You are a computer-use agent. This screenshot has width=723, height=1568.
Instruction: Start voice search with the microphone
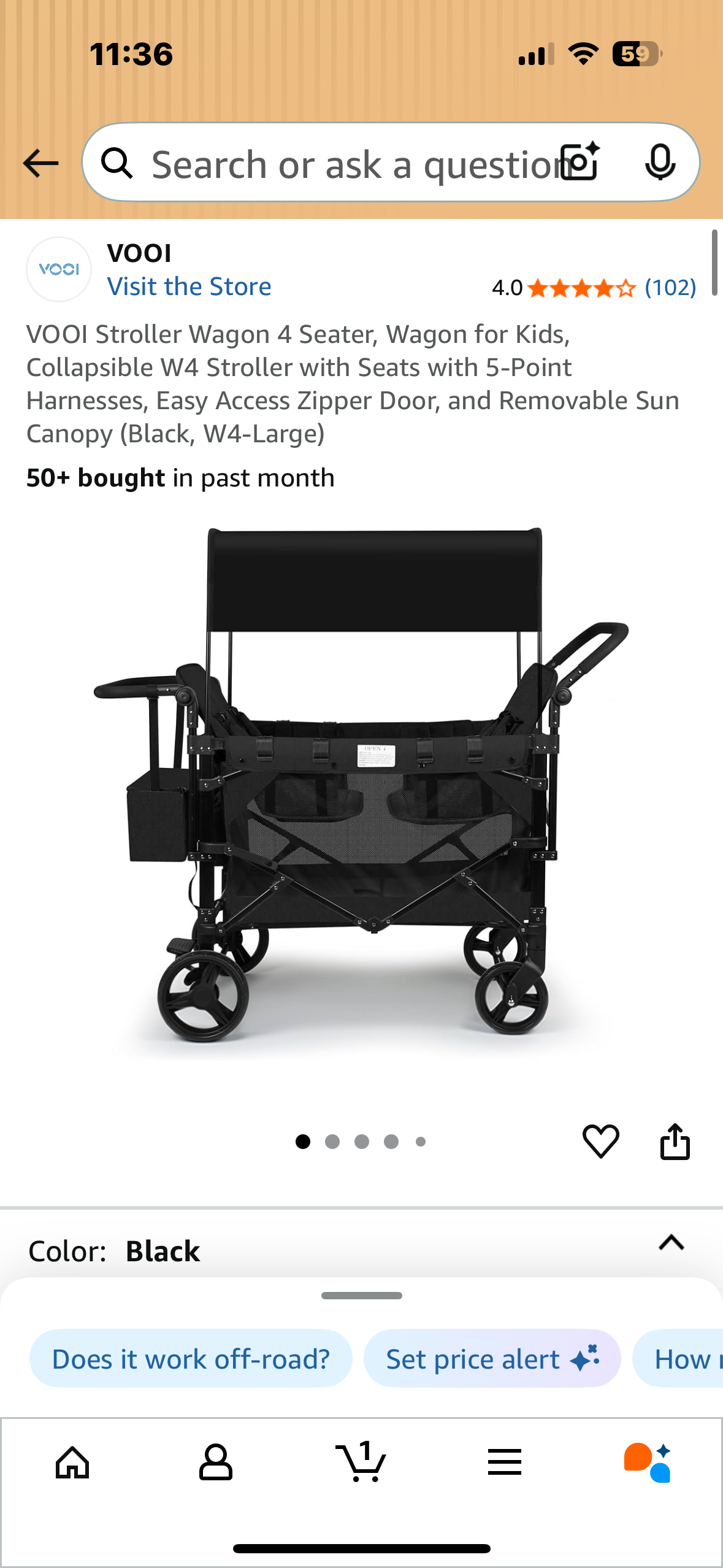click(660, 163)
